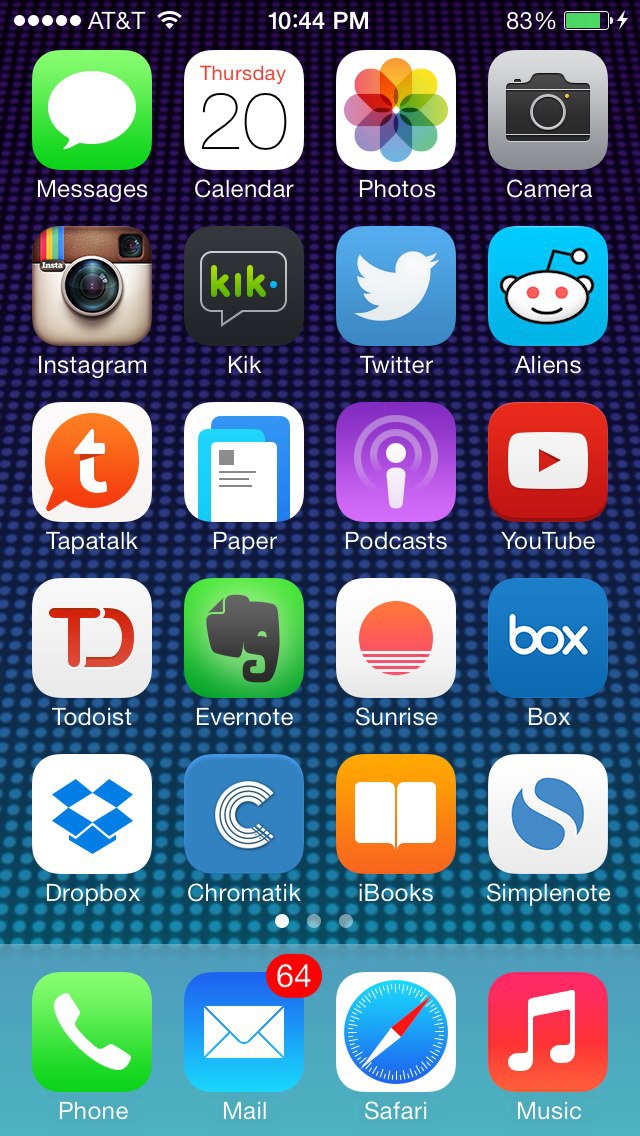Launch the Safari browser
Image resolution: width=640 pixels, height=1136 pixels.
[x=396, y=1032]
